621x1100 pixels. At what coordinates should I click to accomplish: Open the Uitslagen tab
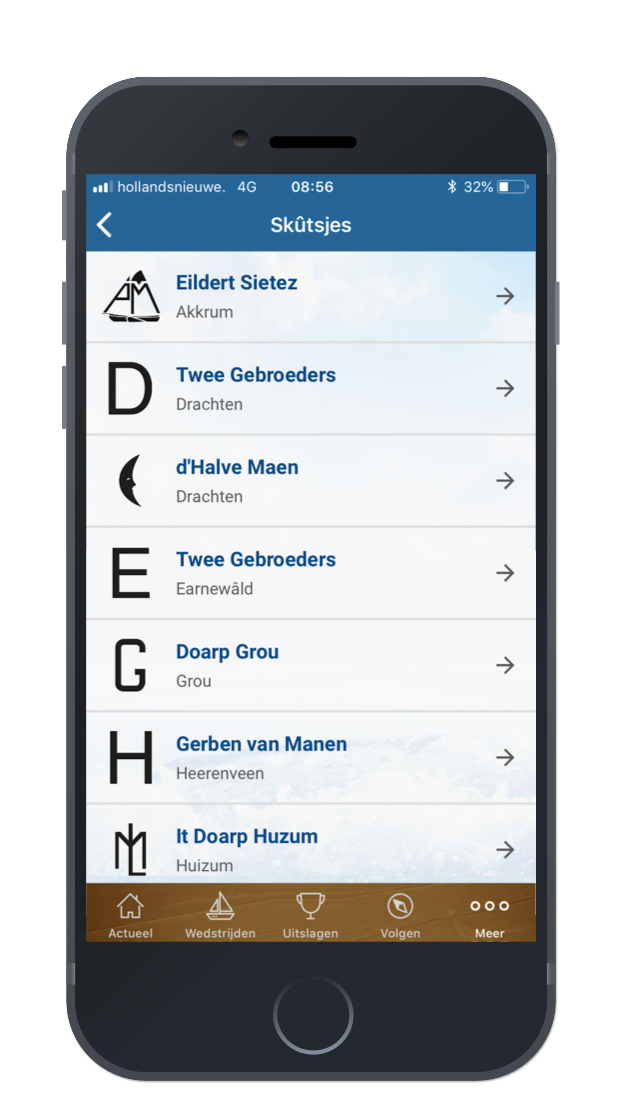[310, 915]
